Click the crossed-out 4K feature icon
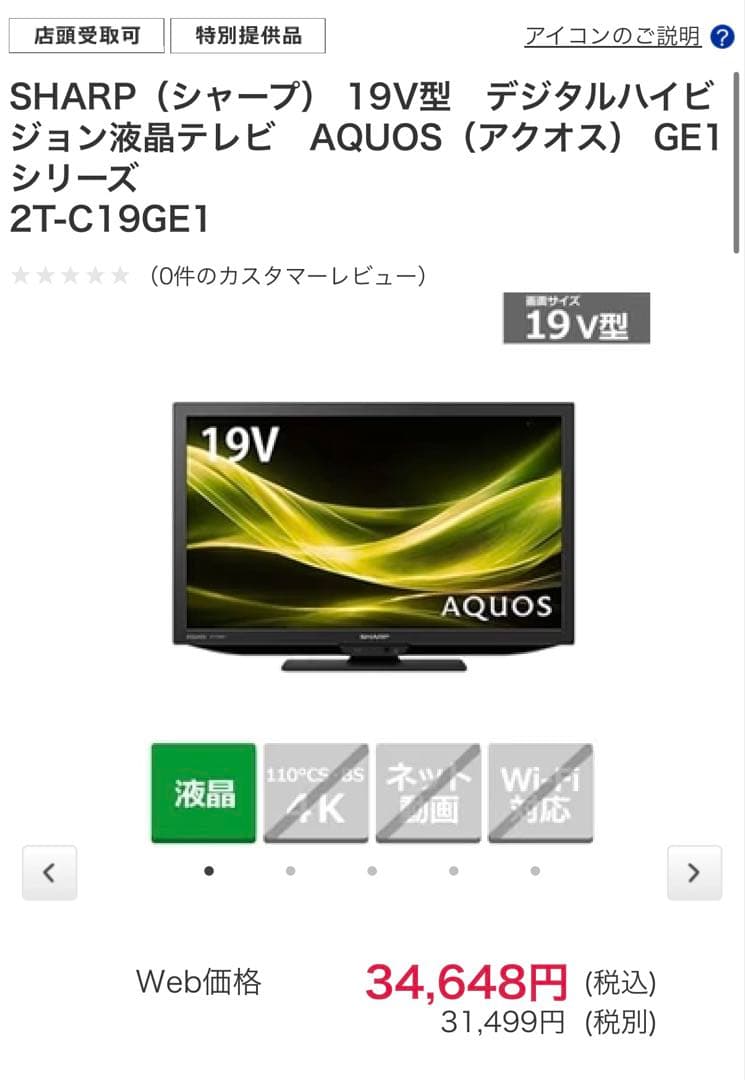This screenshot has width=745, height=1080. point(316,793)
